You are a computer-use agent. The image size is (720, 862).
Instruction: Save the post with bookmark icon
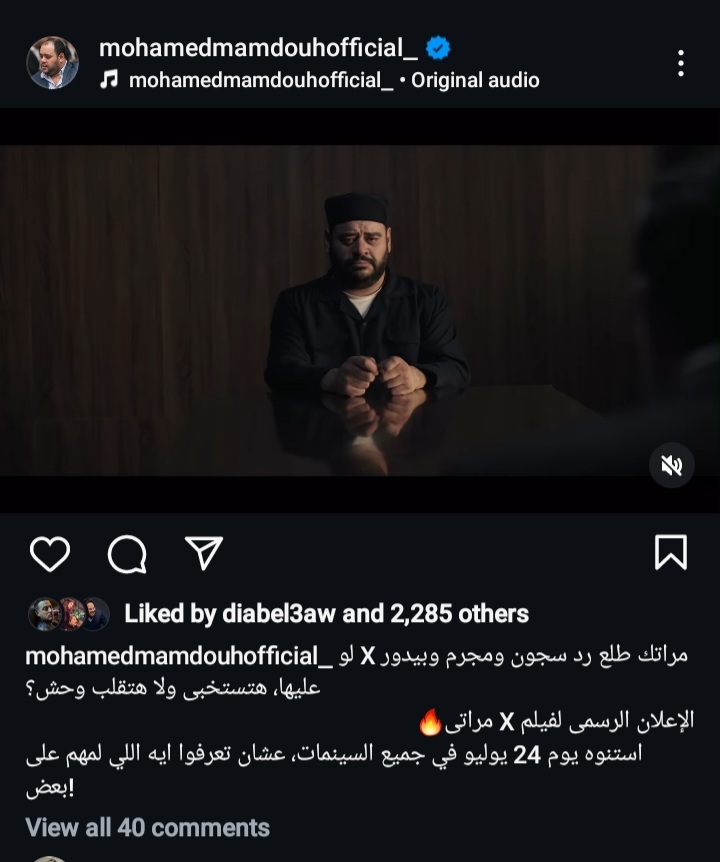670,552
